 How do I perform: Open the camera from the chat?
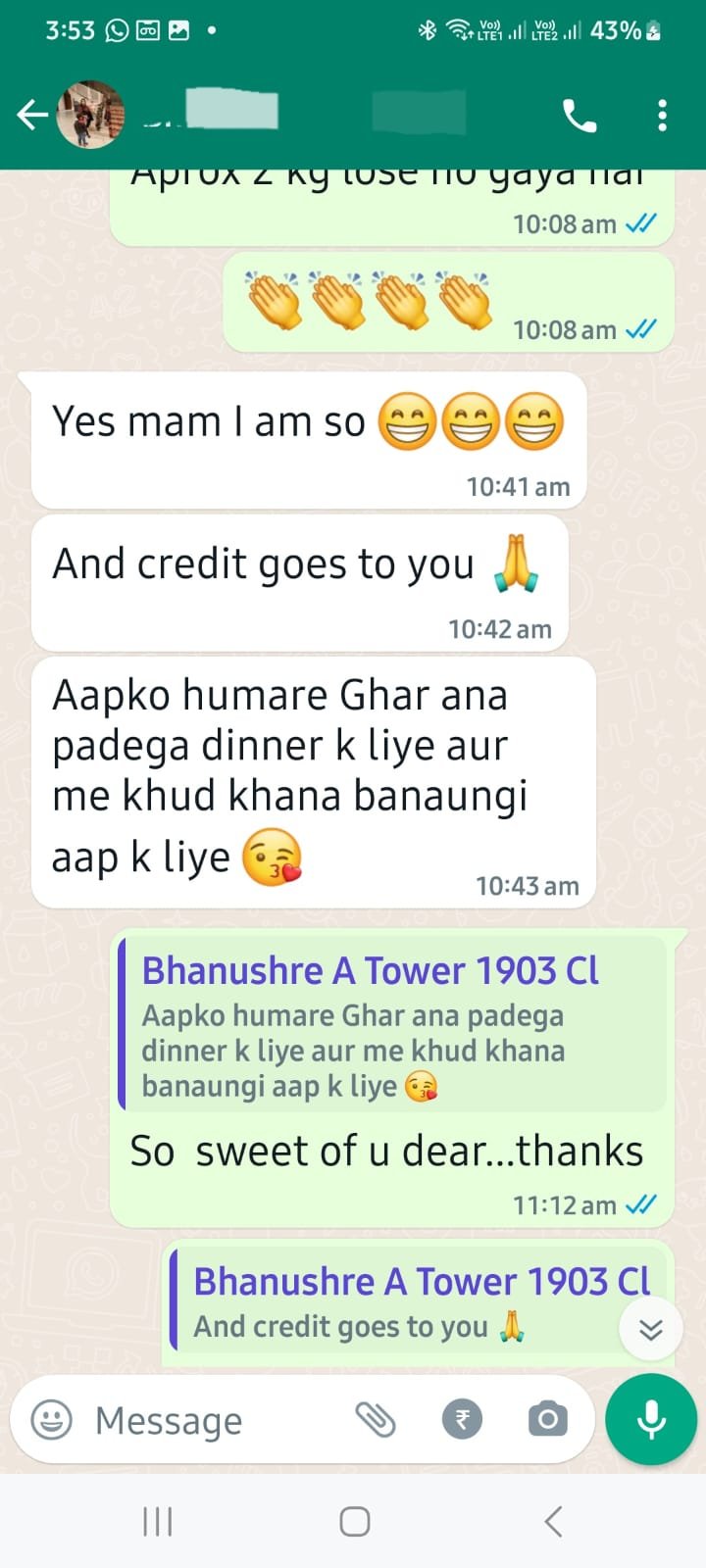[x=547, y=1419]
